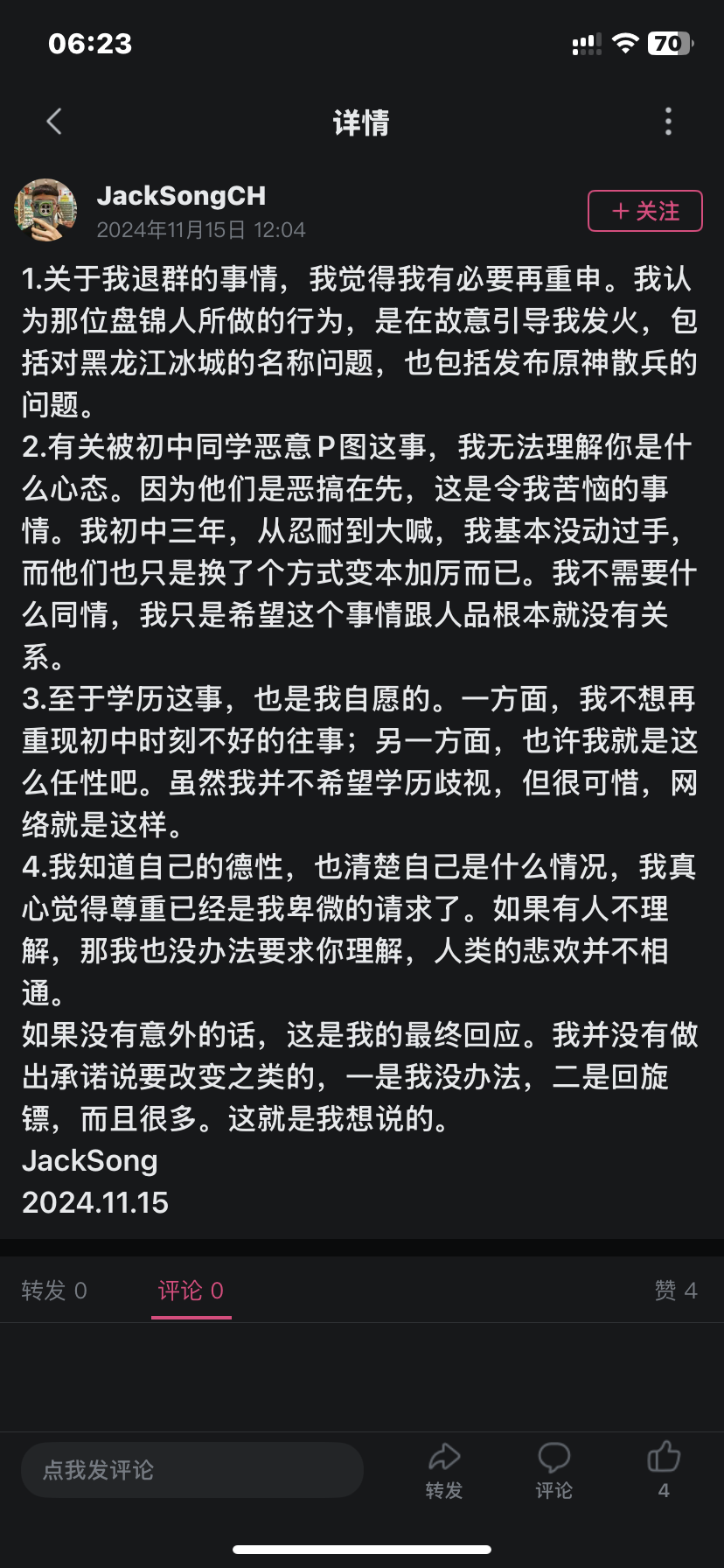Repost using the bottom 转发 icon
This screenshot has height=1568, width=724.
(444, 1471)
